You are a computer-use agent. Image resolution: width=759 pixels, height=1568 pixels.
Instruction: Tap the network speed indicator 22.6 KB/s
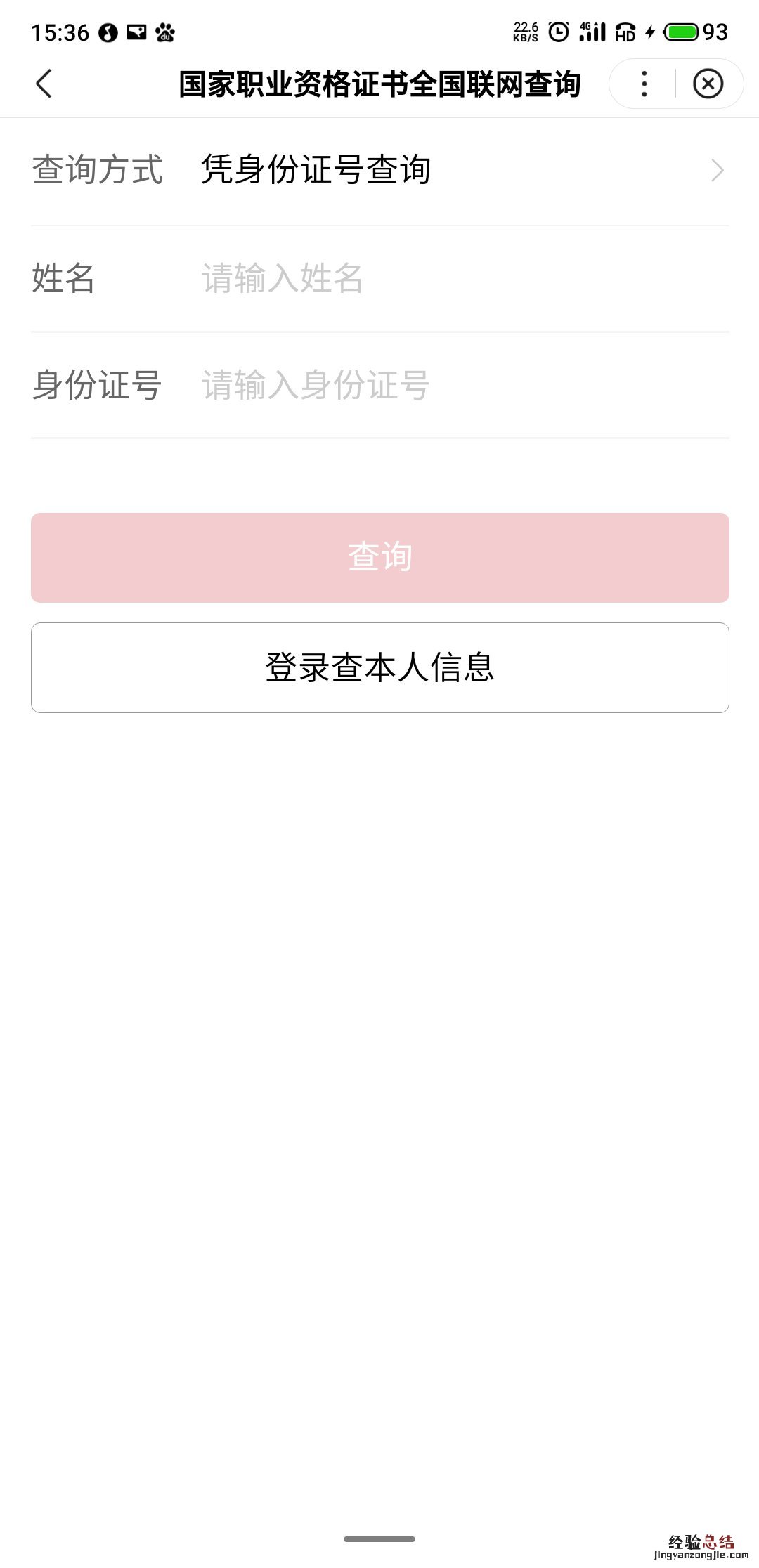(526, 31)
